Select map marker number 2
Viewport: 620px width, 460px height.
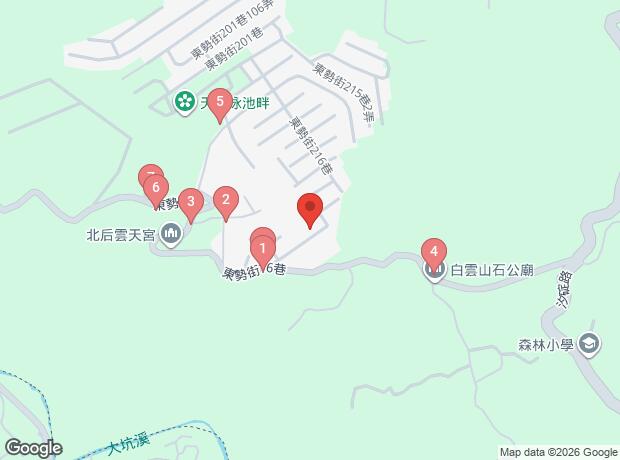click(x=226, y=202)
